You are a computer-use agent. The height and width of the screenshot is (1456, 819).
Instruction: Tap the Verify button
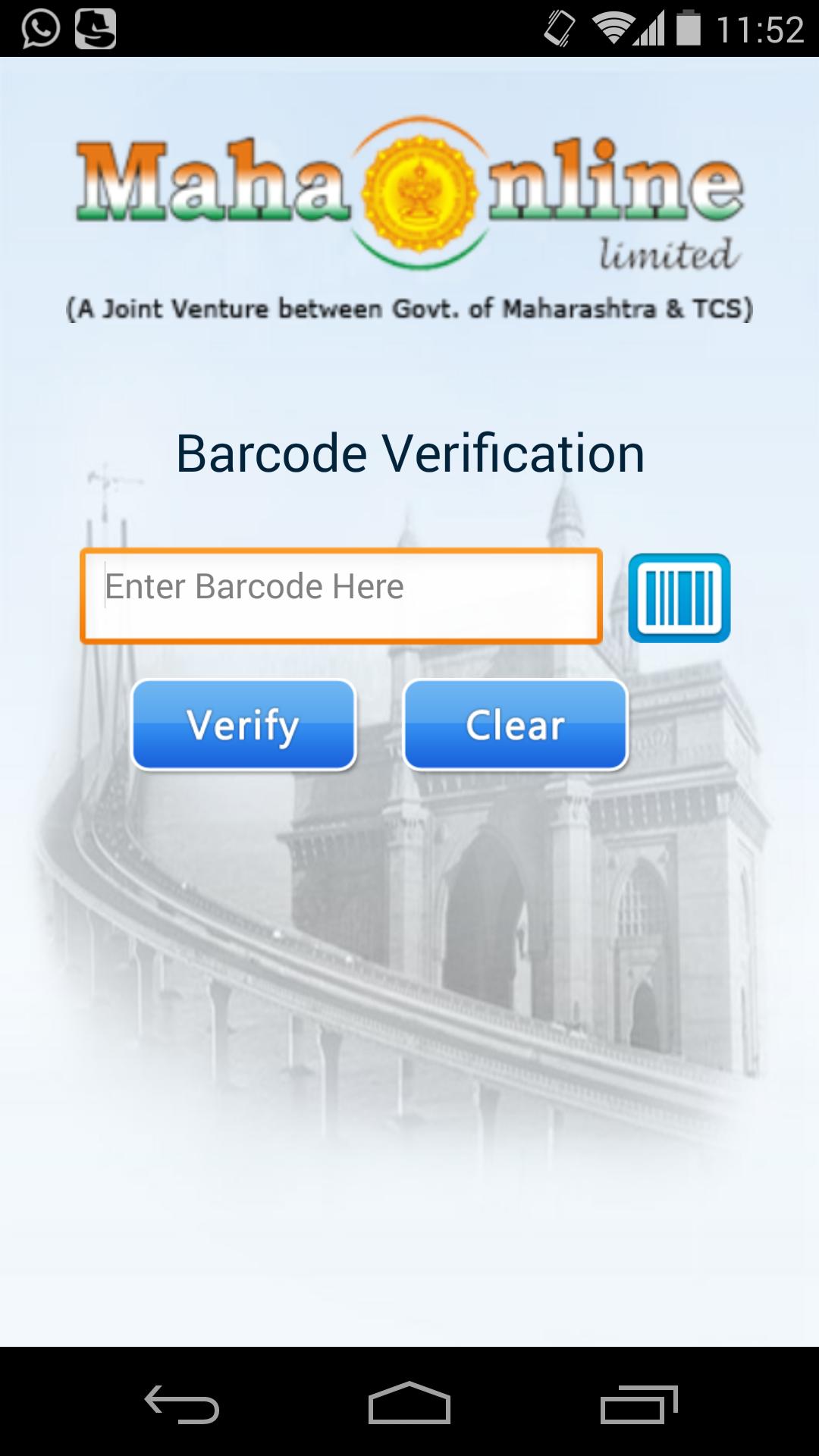point(243,725)
